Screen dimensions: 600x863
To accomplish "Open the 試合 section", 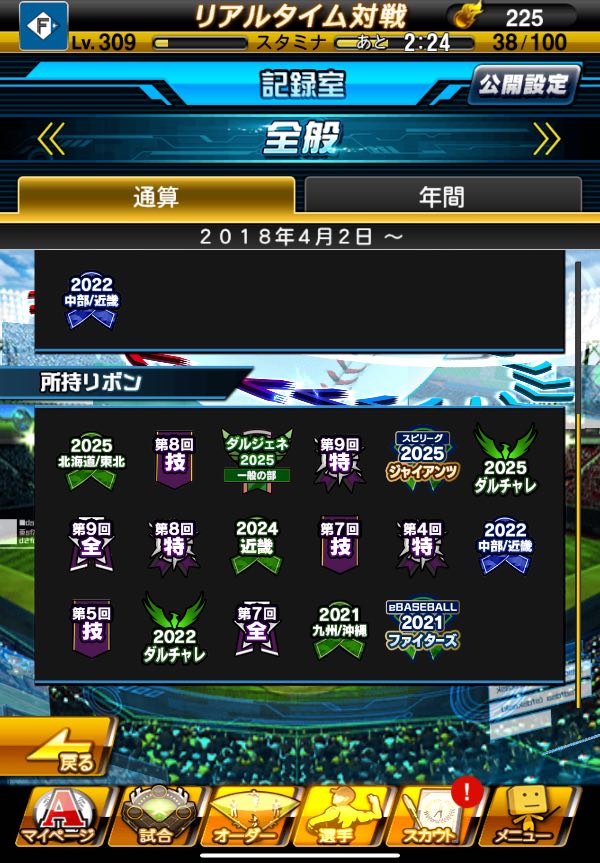I will (x=156, y=817).
